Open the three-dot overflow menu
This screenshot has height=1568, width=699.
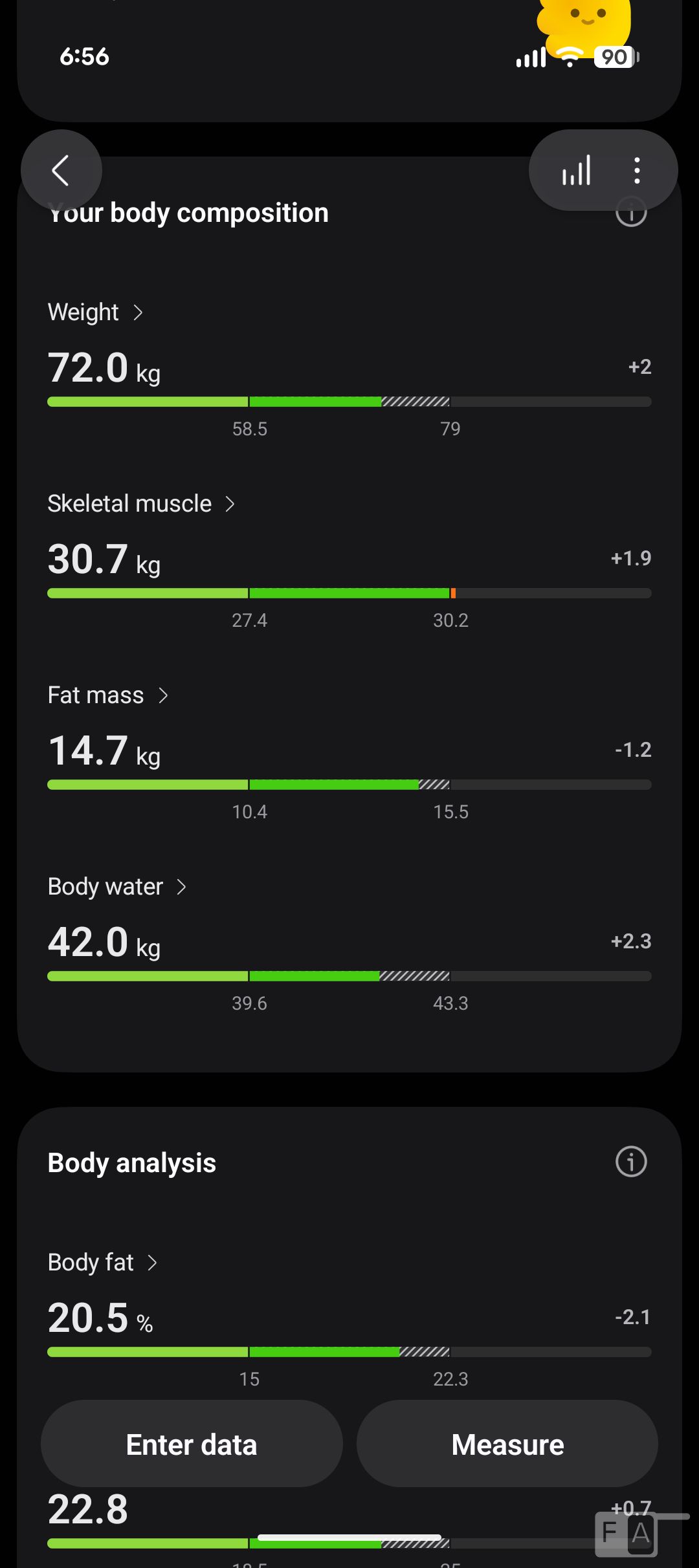pos(638,171)
